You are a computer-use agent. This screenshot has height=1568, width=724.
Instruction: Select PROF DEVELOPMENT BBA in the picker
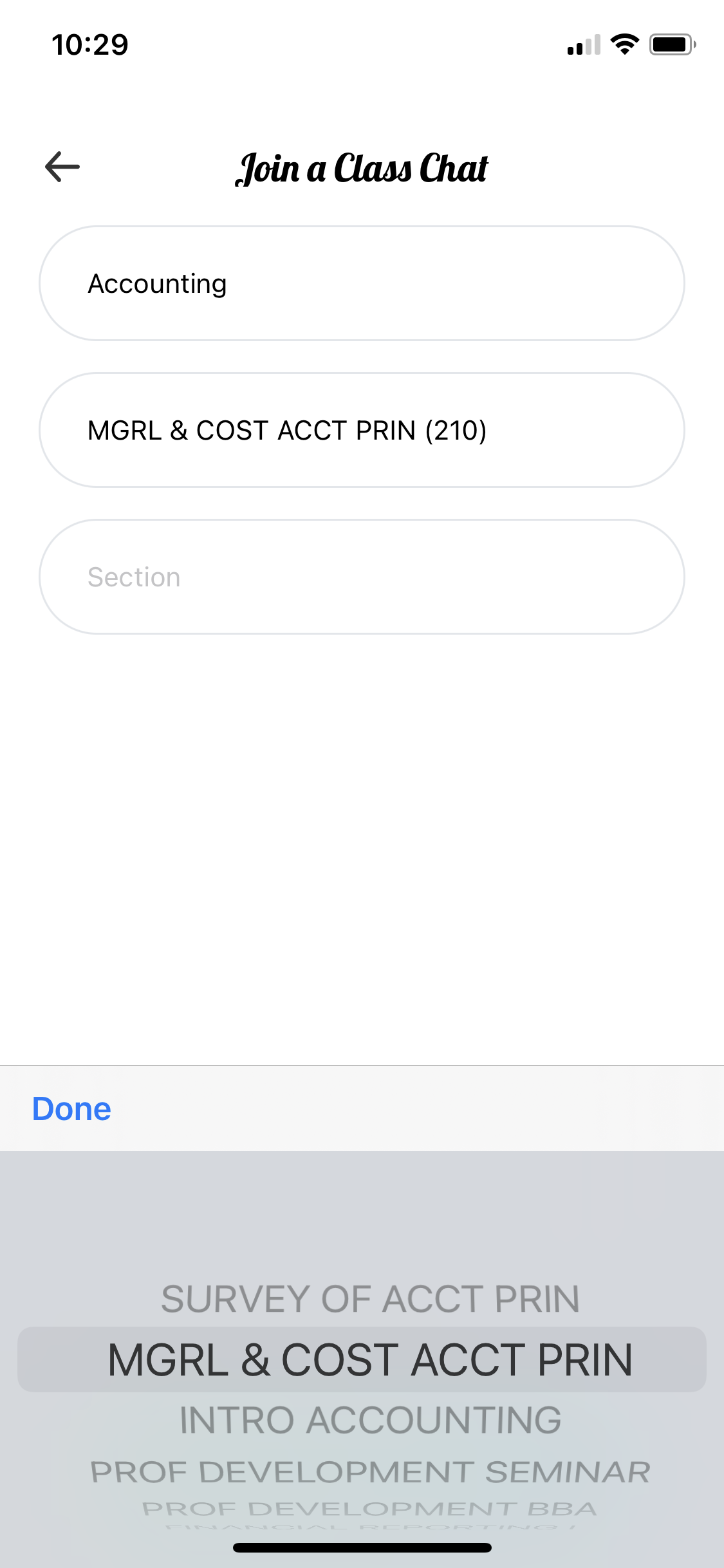370,1509
